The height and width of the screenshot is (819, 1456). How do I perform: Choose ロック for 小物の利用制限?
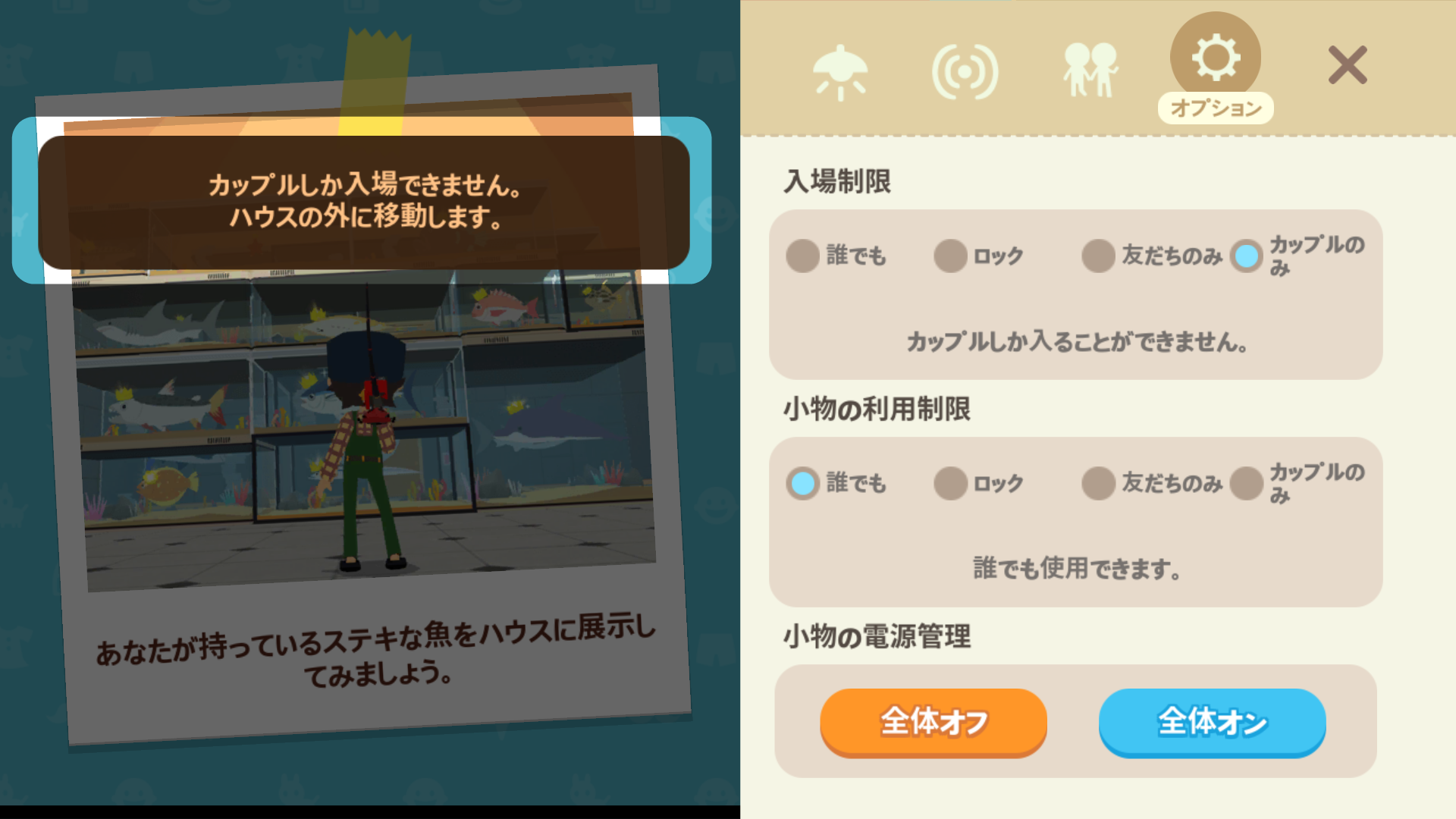[950, 483]
